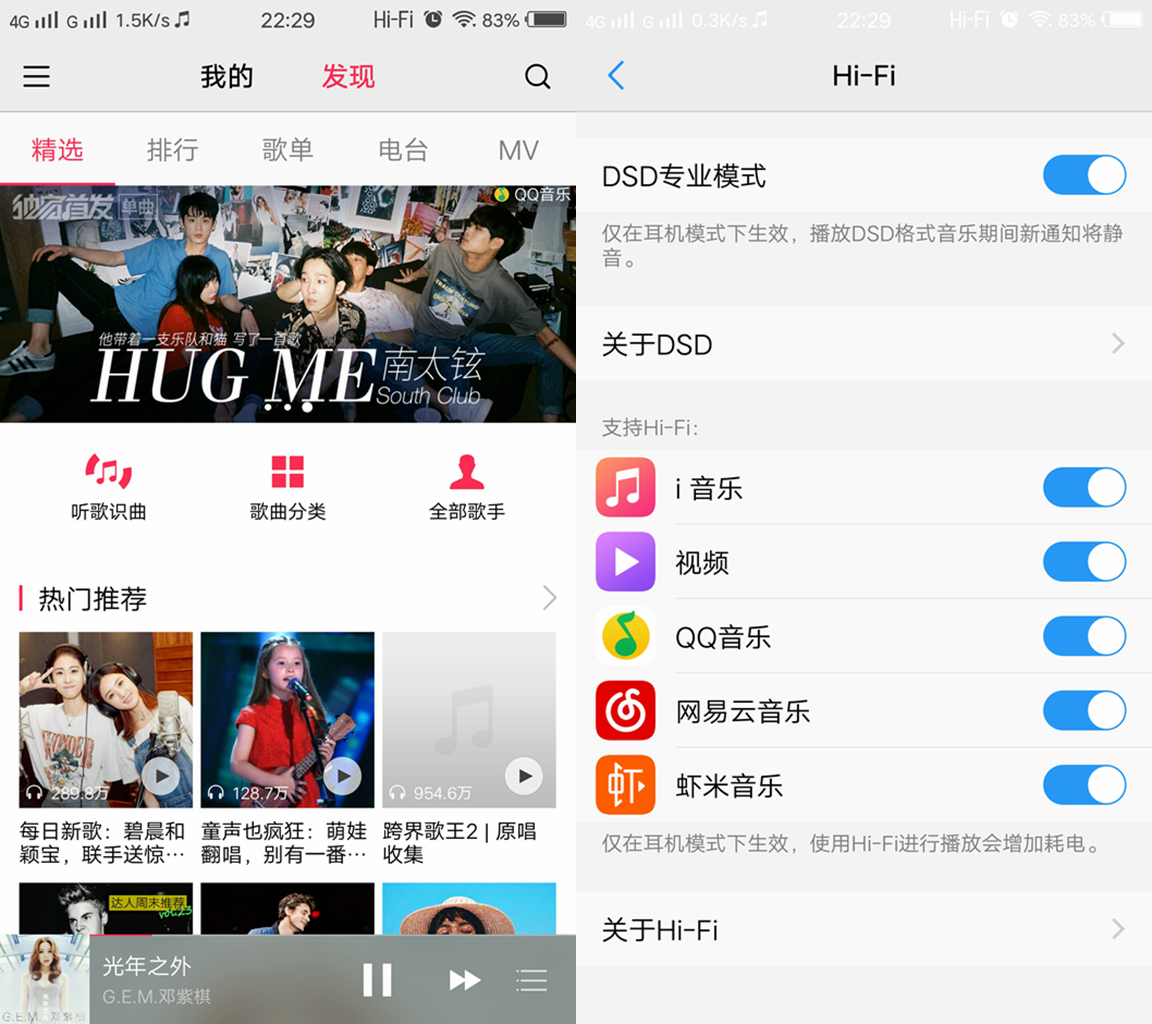
Task: Open the hamburger drawer menu
Action: point(37,77)
